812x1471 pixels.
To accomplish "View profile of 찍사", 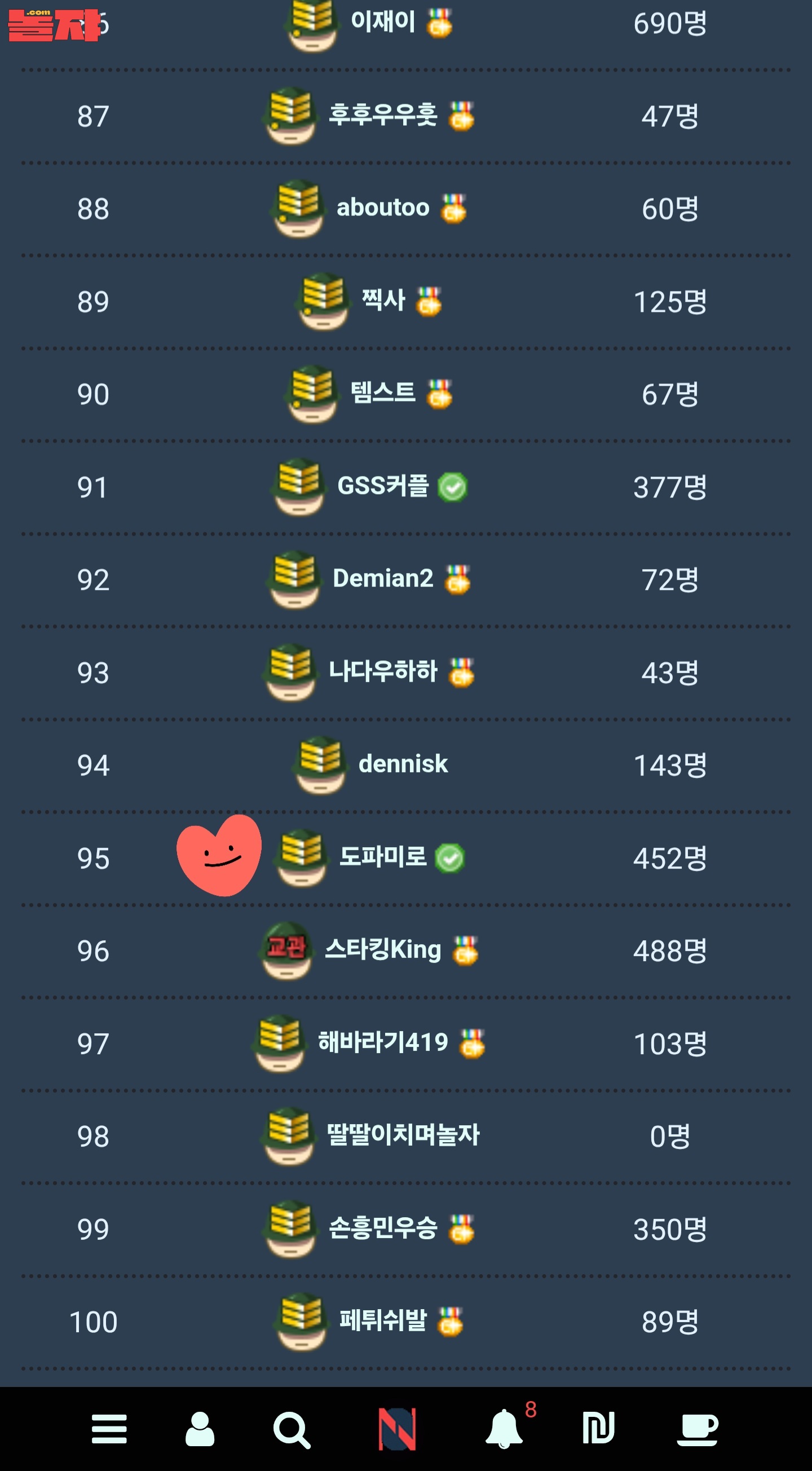I will 383,301.
